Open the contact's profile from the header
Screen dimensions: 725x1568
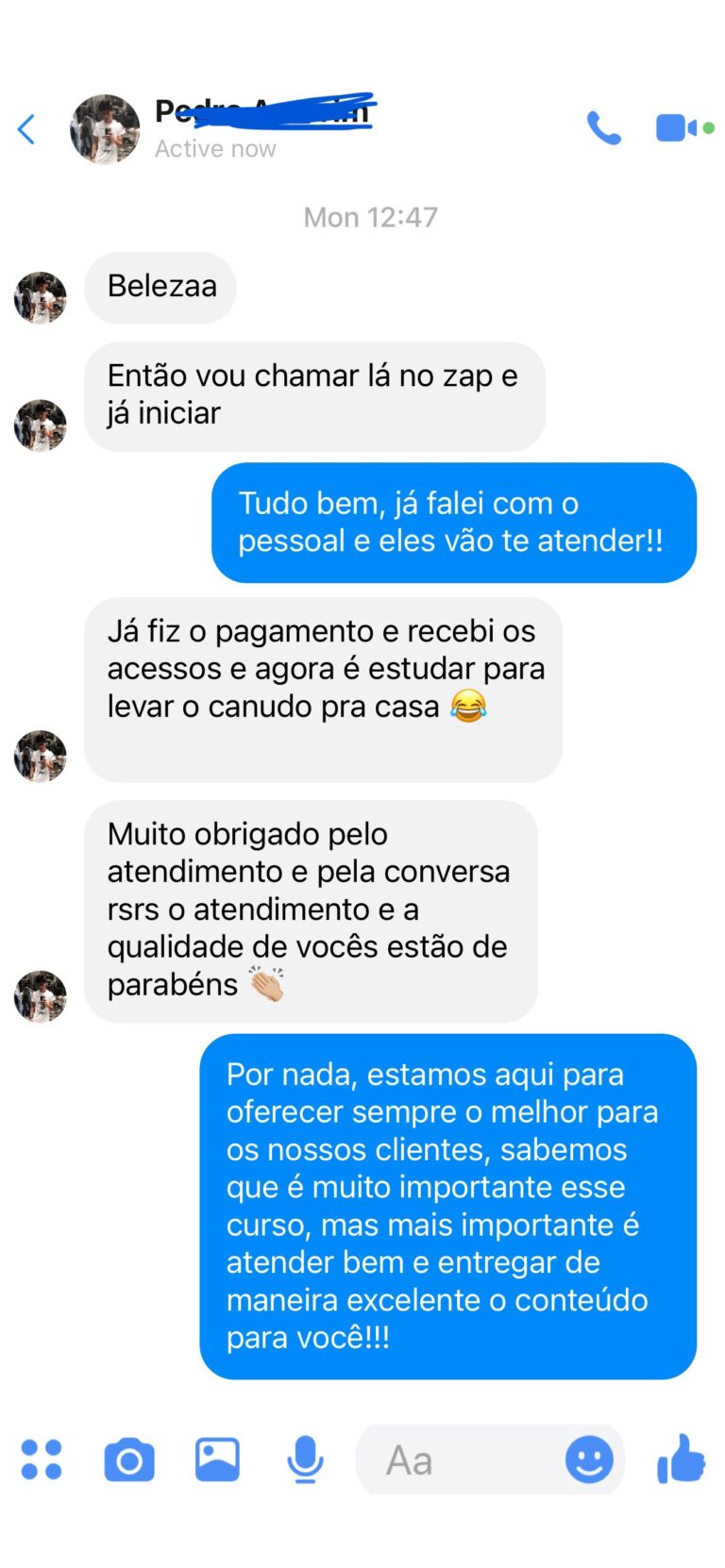pyautogui.click(x=106, y=129)
